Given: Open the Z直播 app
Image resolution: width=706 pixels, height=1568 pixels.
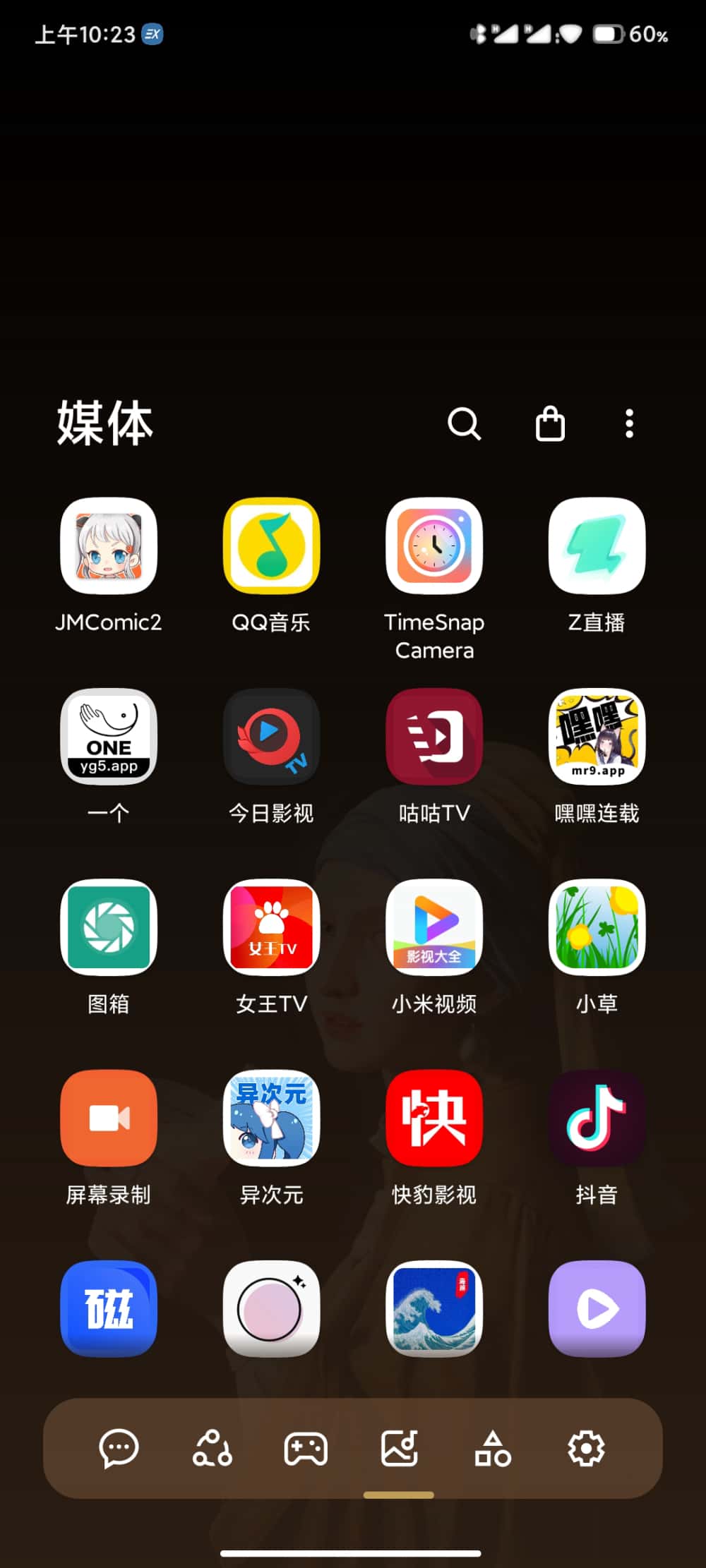Looking at the screenshot, I should (x=597, y=546).
